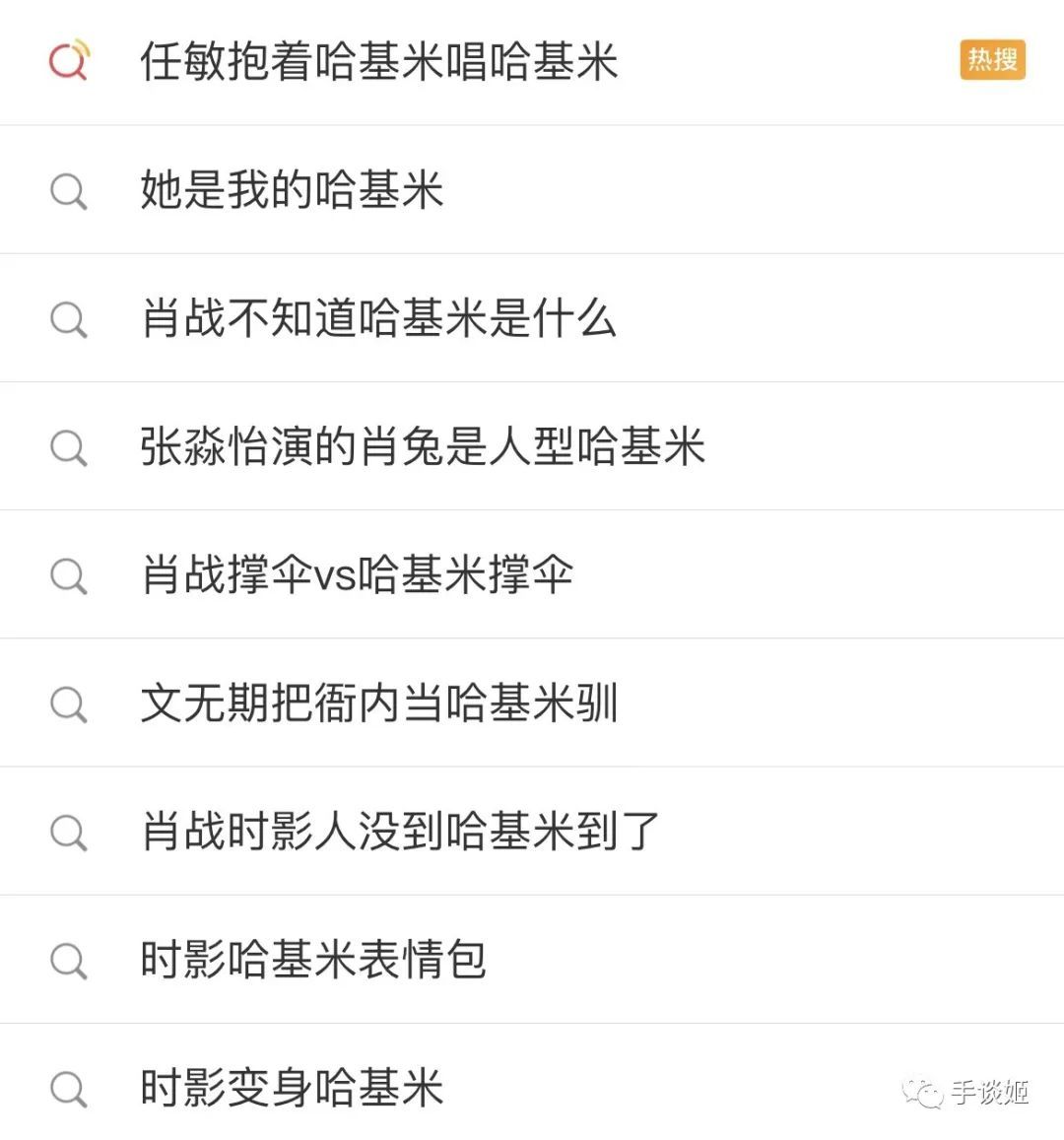The height and width of the screenshot is (1140, 1064).
Task: Search for 肖战撑伞vs哈基米撑伞
Action: [x=358, y=574]
